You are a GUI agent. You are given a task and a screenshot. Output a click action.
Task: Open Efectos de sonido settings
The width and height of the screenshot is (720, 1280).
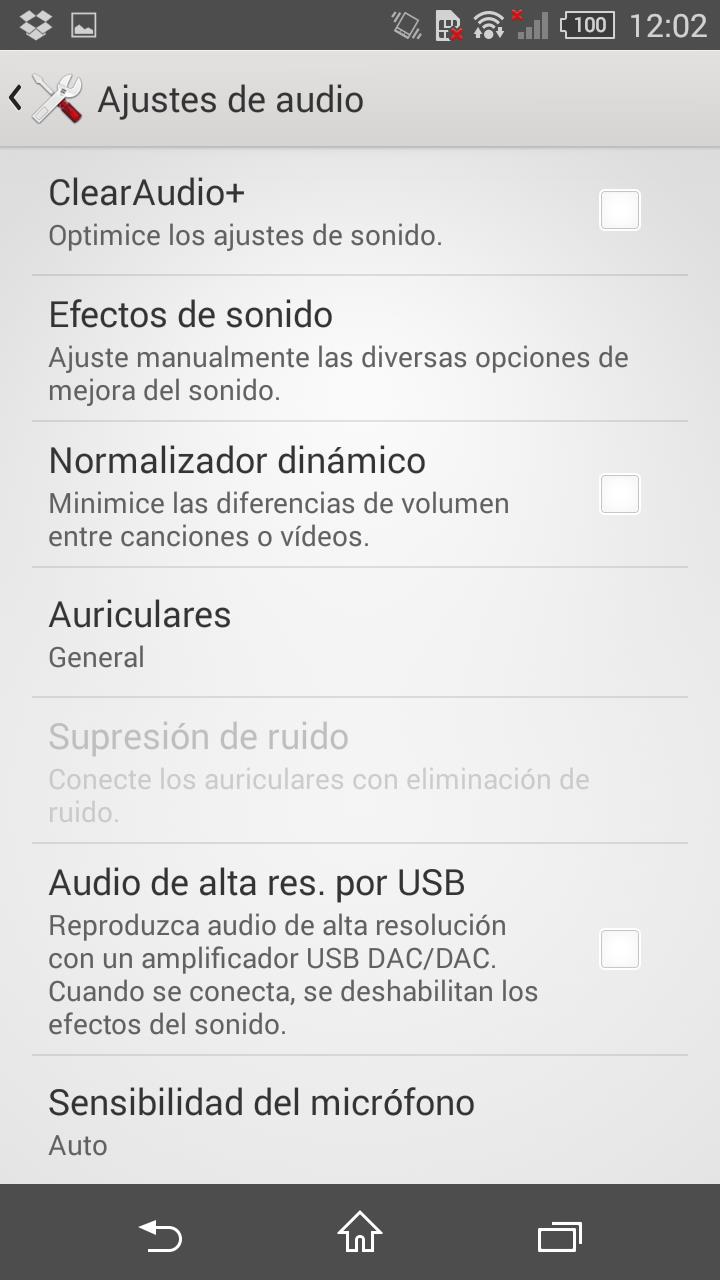click(x=340, y=348)
